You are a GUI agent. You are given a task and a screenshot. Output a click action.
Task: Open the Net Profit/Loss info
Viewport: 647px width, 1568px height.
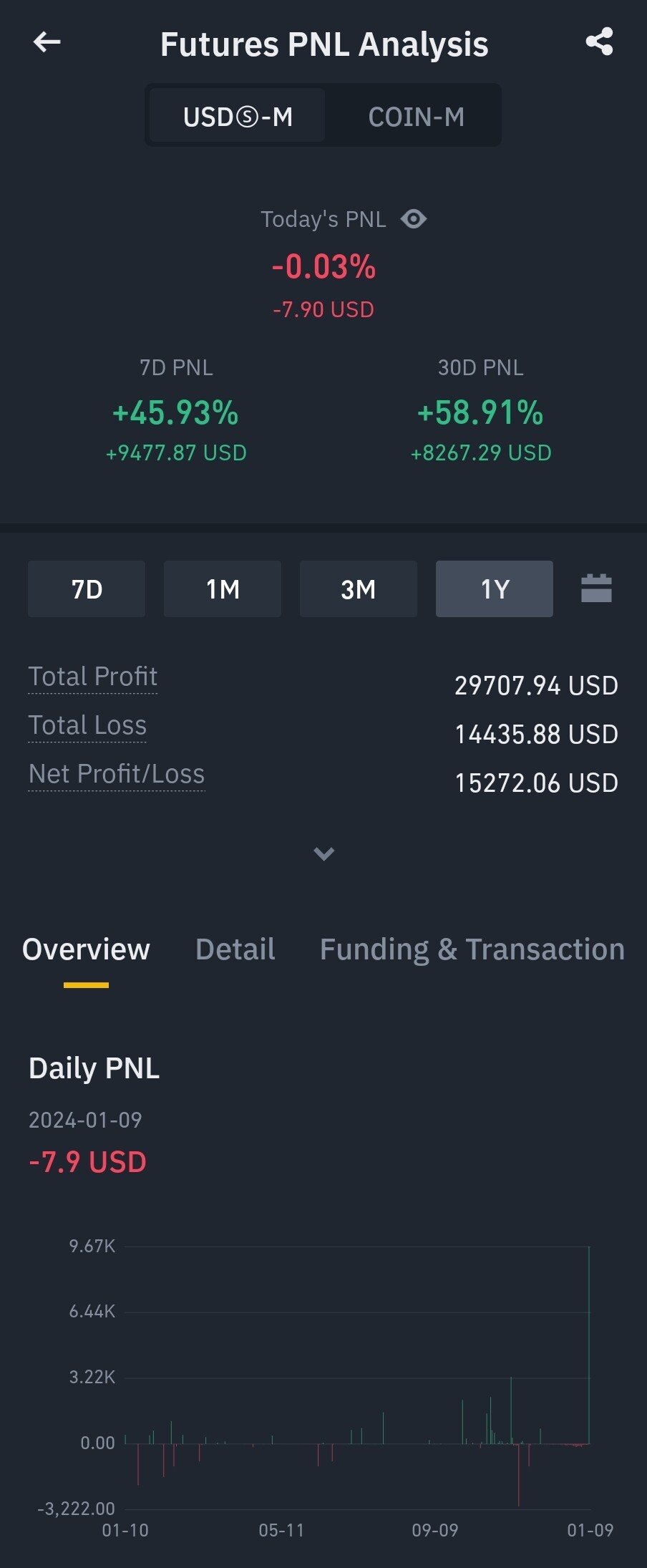click(117, 774)
